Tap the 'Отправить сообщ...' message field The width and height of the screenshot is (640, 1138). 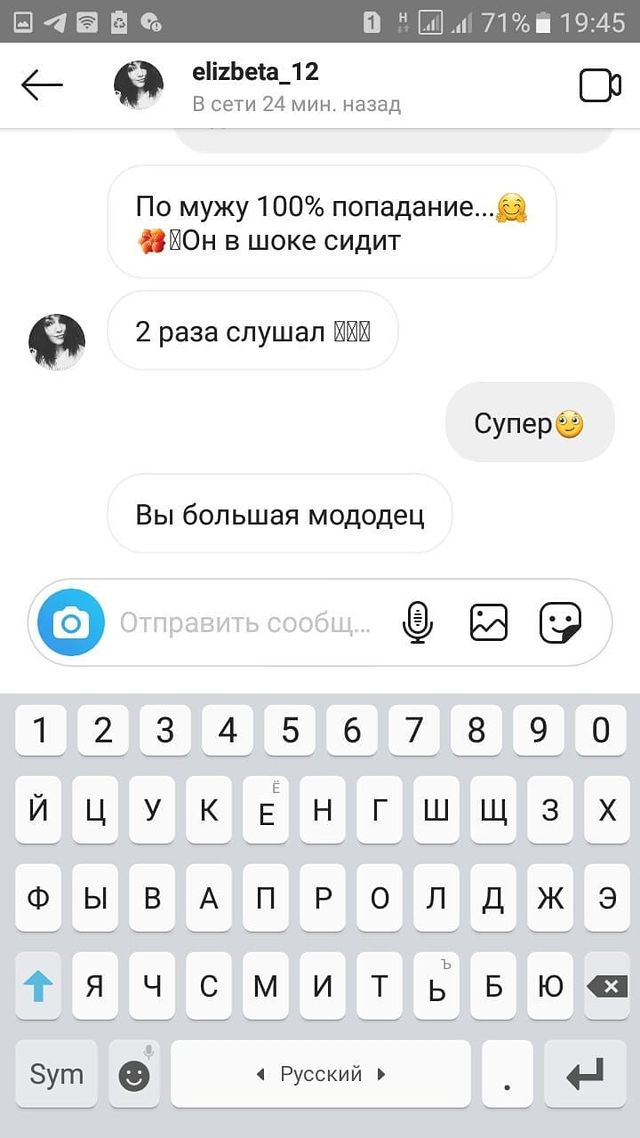coord(245,624)
